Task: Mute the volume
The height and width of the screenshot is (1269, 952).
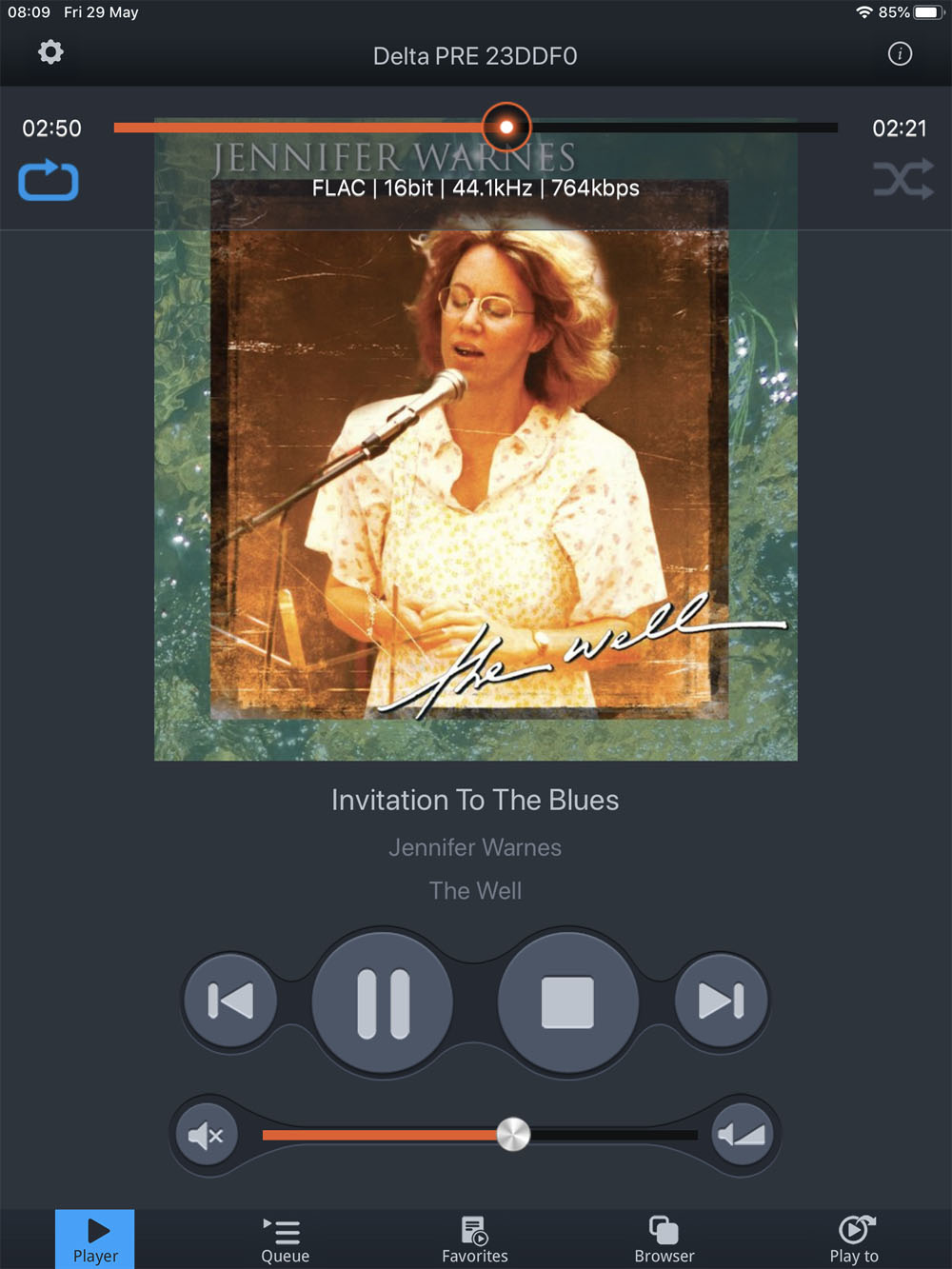Action: pos(206,1135)
